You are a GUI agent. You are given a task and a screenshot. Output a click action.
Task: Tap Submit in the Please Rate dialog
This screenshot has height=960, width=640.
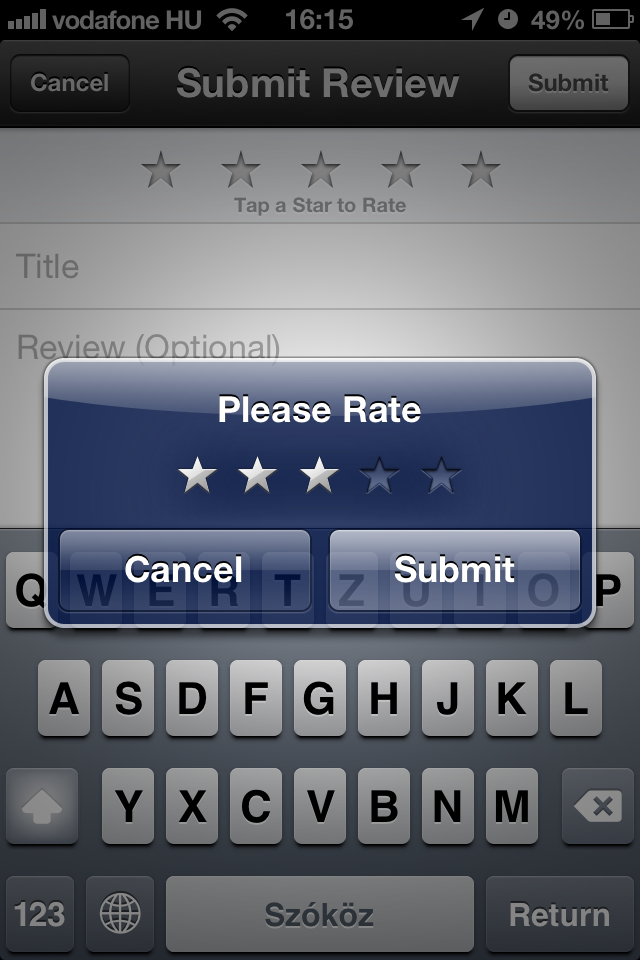pos(454,569)
